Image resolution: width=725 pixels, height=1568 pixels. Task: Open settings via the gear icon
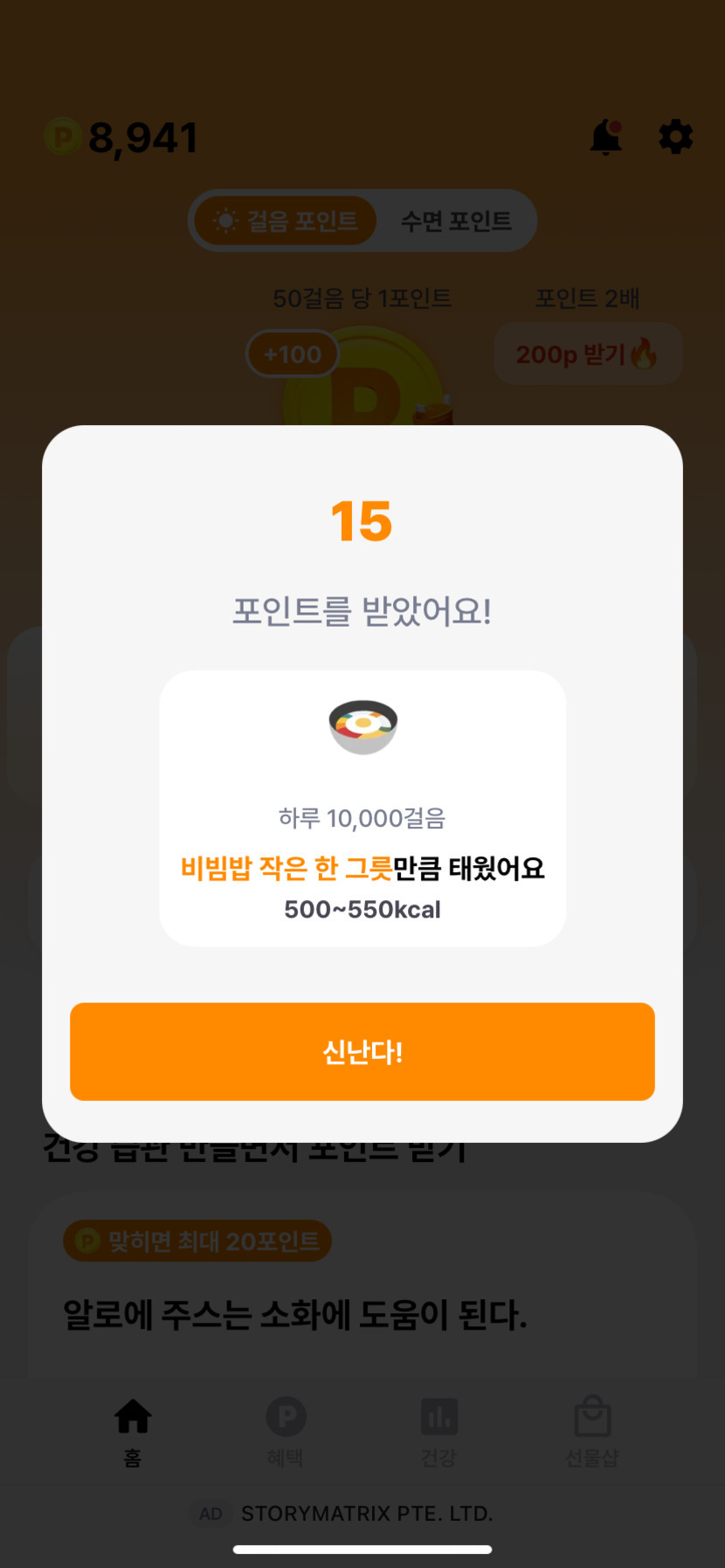675,137
